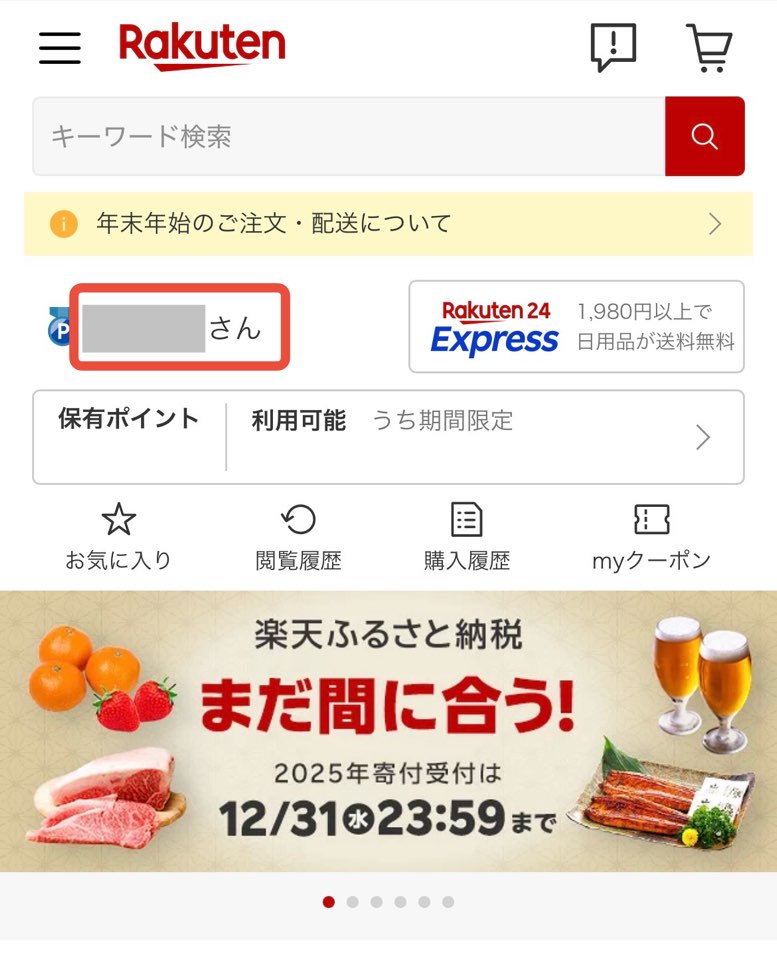View 閲覧履歴 browsing history
777x960 pixels.
tap(298, 537)
